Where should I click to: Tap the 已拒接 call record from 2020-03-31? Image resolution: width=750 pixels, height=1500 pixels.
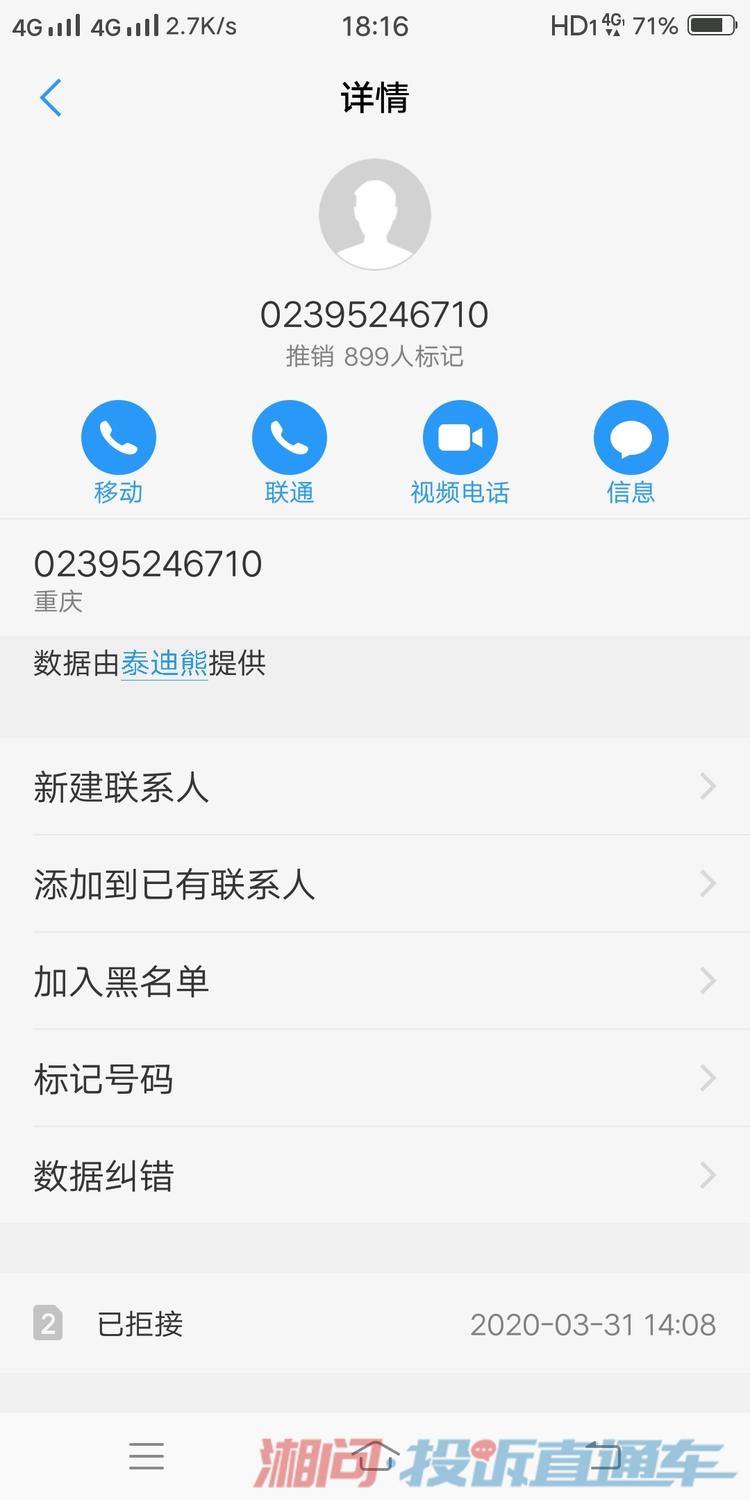[x=375, y=1324]
